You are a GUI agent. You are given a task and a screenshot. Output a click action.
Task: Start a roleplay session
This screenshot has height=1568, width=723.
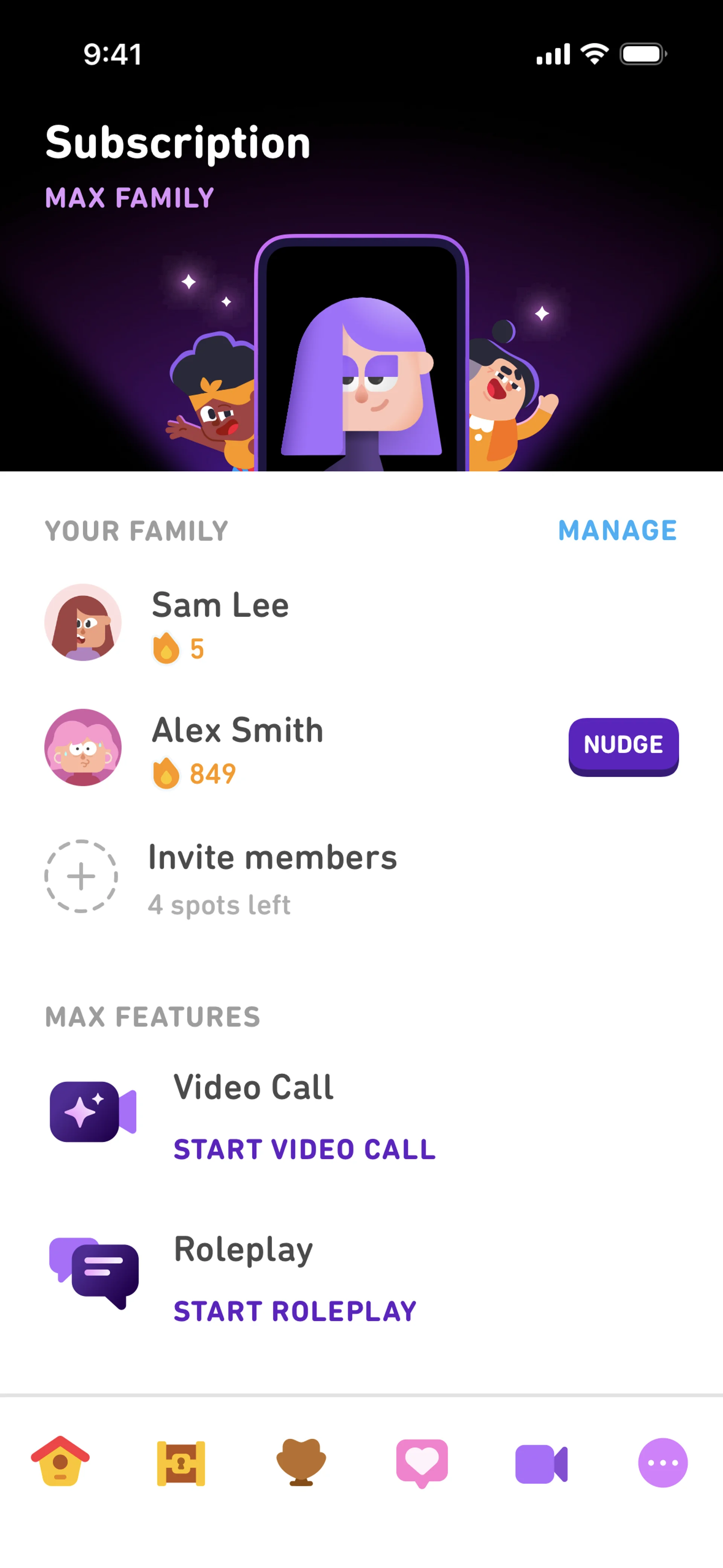pyautogui.click(x=295, y=1311)
